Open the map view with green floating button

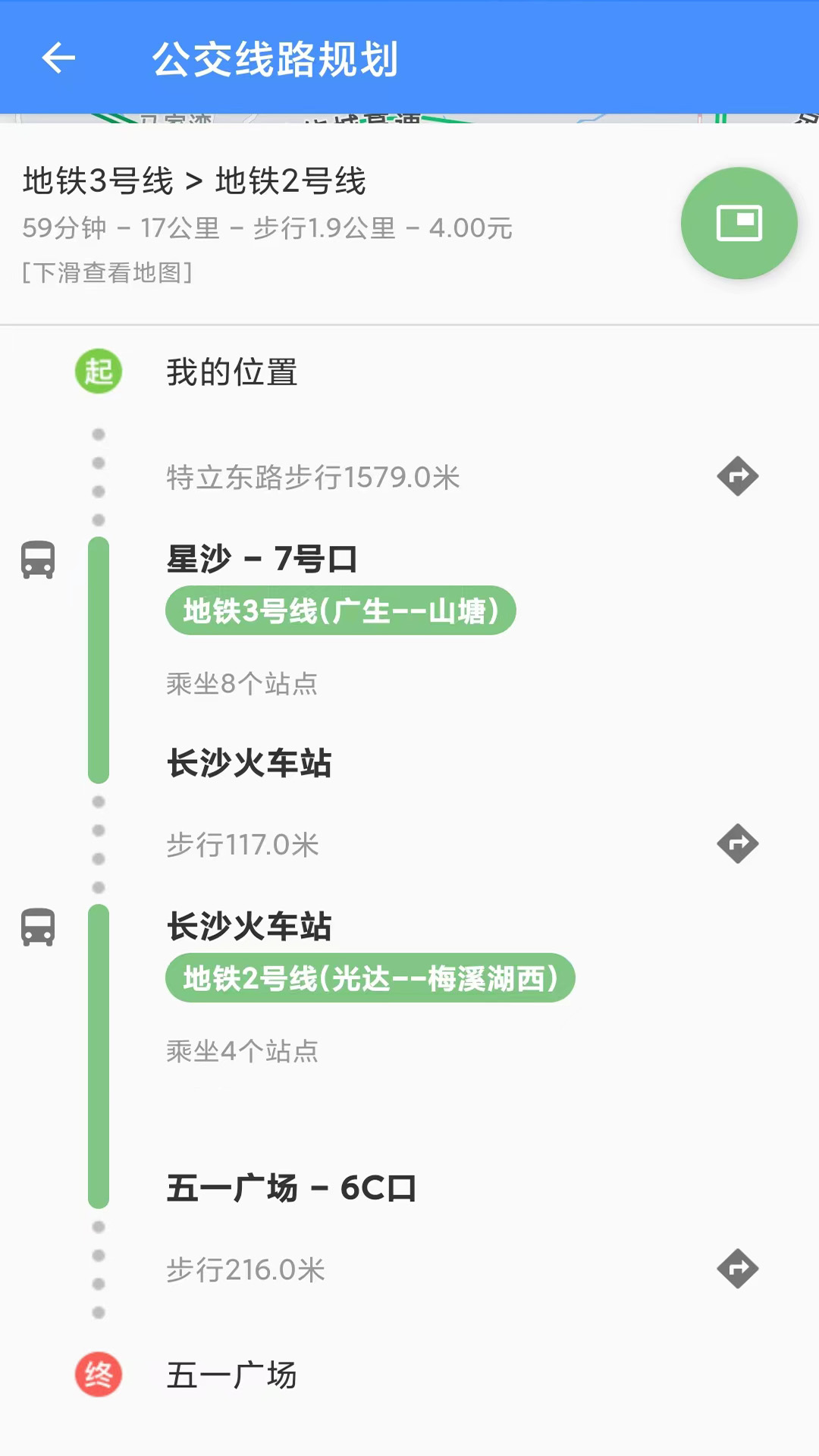739,223
